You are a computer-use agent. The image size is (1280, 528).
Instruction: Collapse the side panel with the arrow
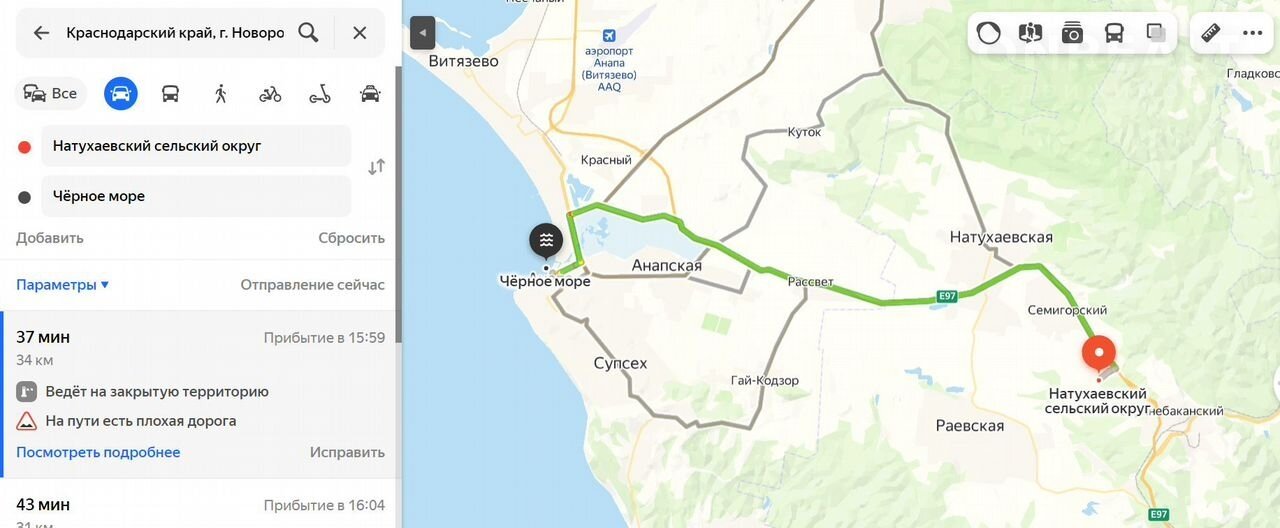pyautogui.click(x=422, y=33)
